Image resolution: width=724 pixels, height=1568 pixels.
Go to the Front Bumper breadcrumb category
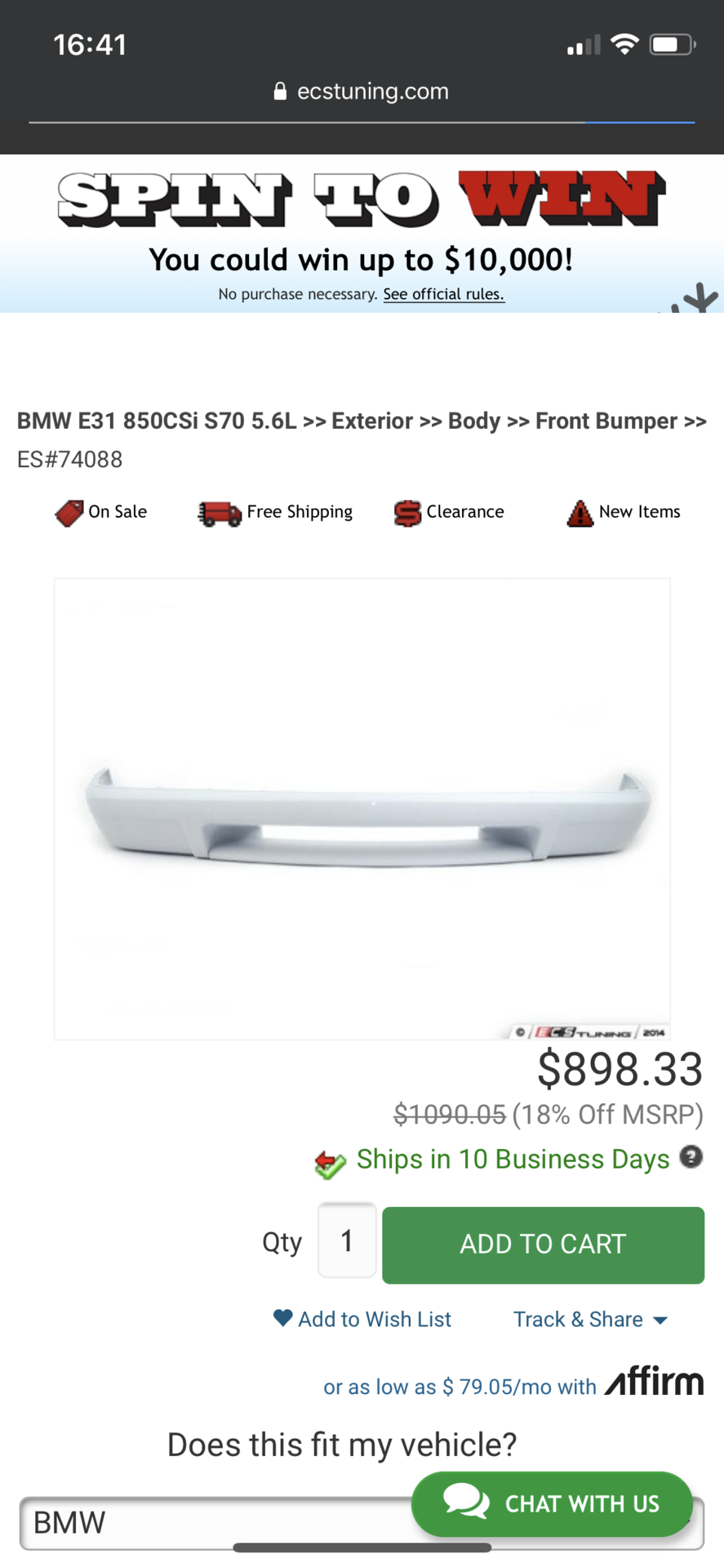click(x=606, y=421)
